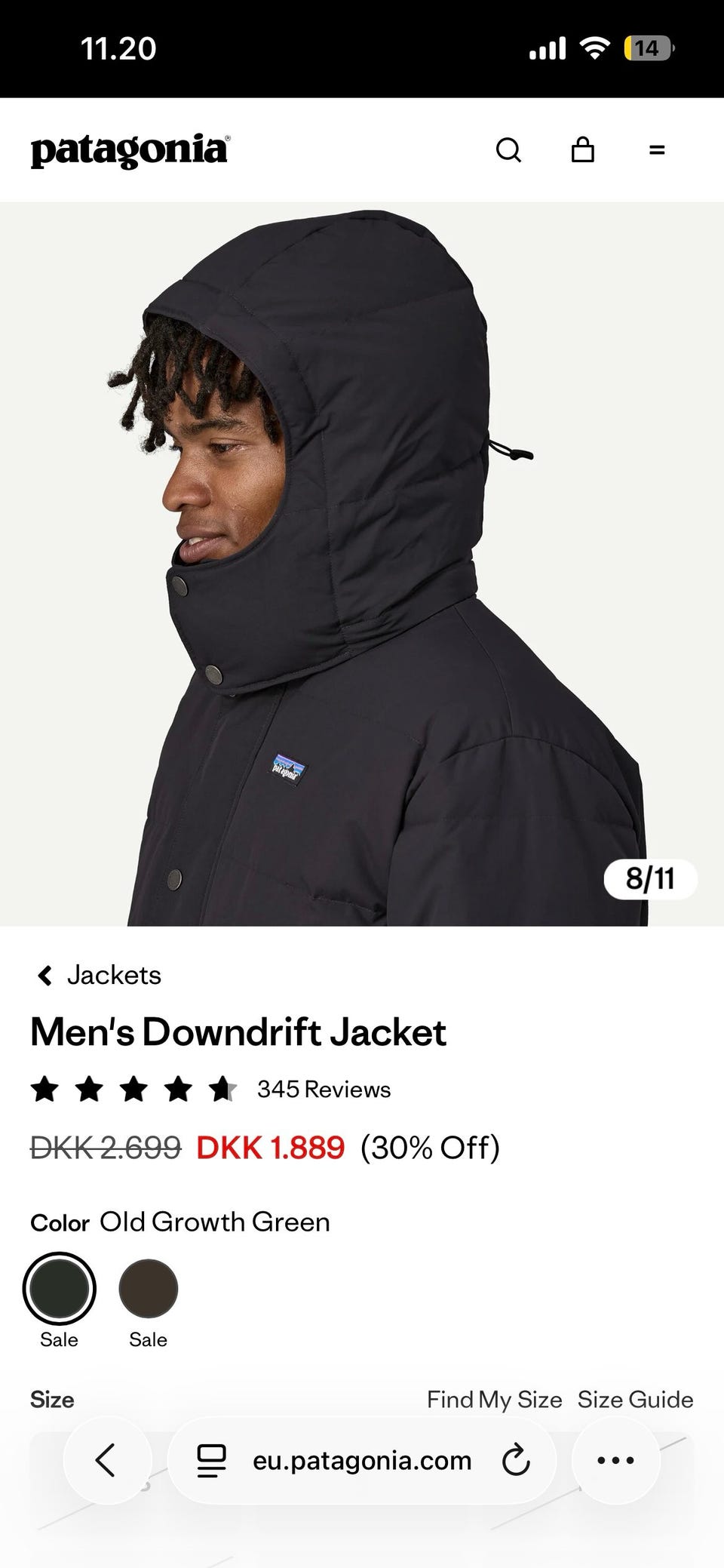Reload the eu.patagonia.com page
724x1568 pixels.
tap(516, 1460)
